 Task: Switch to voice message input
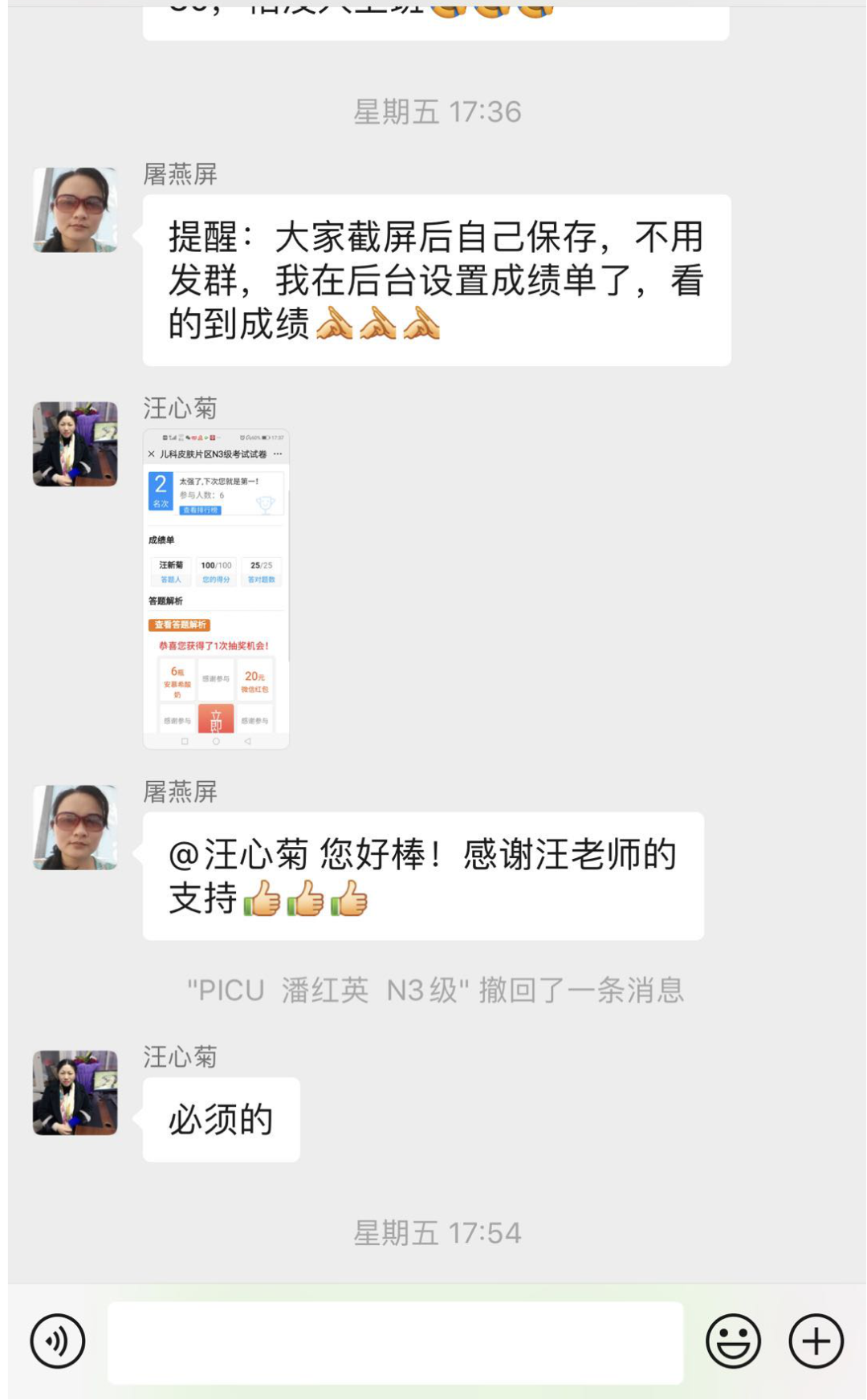click(58, 1341)
